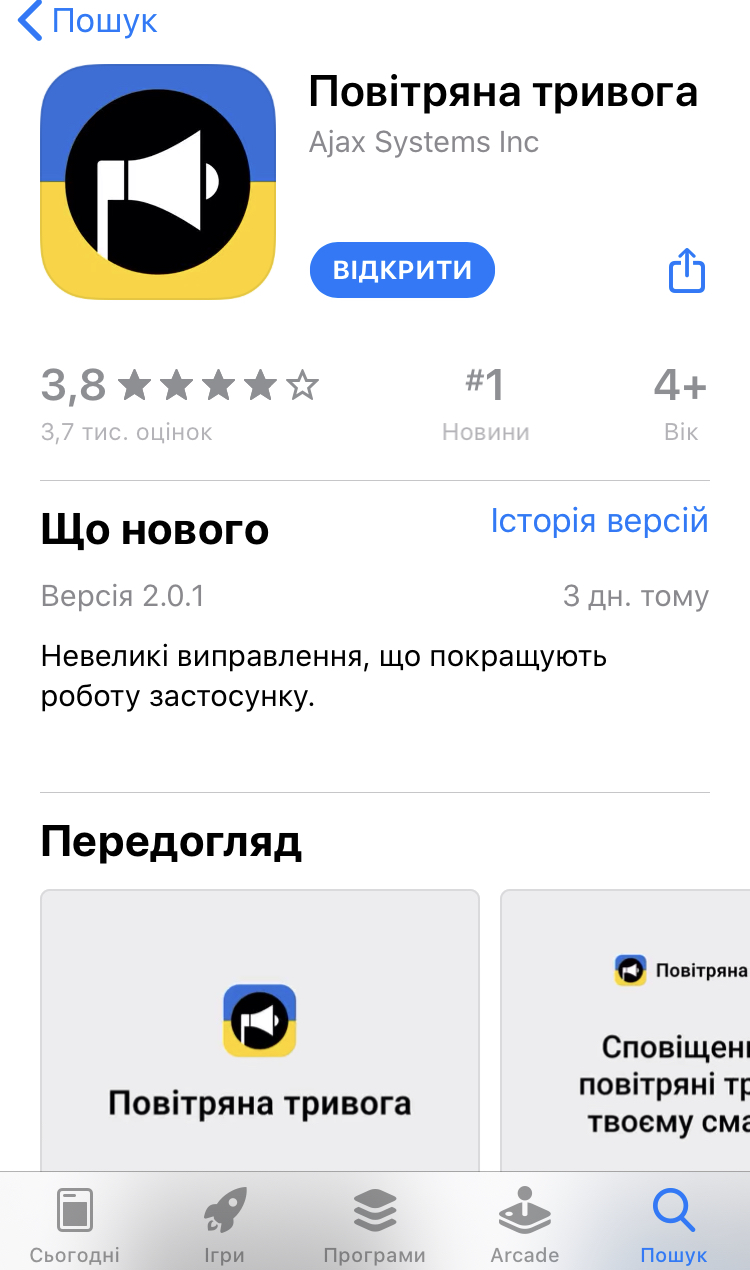The width and height of the screenshot is (750, 1270).
Task: View the second preview screenshot
Action: [x=625, y=1030]
